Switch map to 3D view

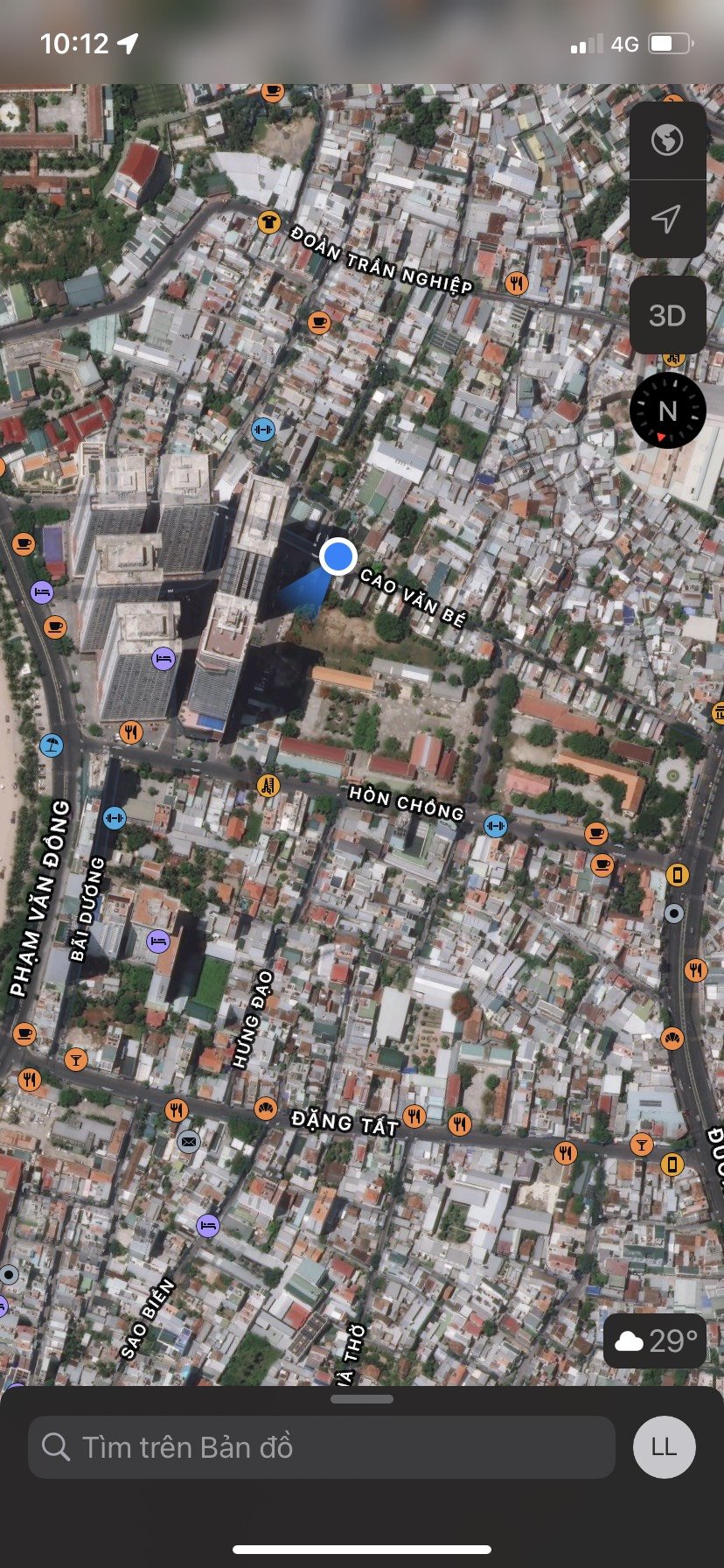(667, 315)
